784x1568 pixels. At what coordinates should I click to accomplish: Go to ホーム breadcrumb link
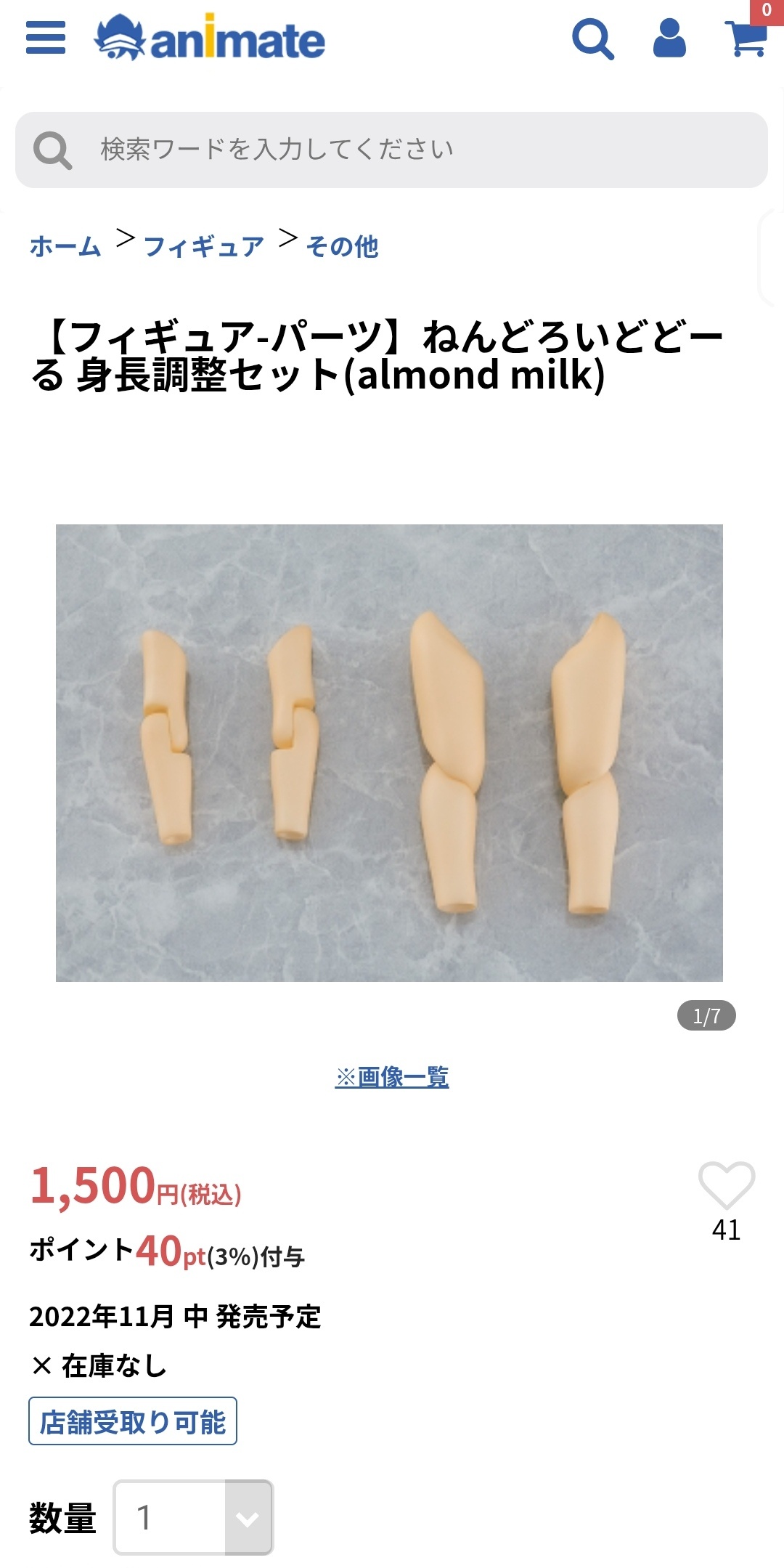coord(65,247)
